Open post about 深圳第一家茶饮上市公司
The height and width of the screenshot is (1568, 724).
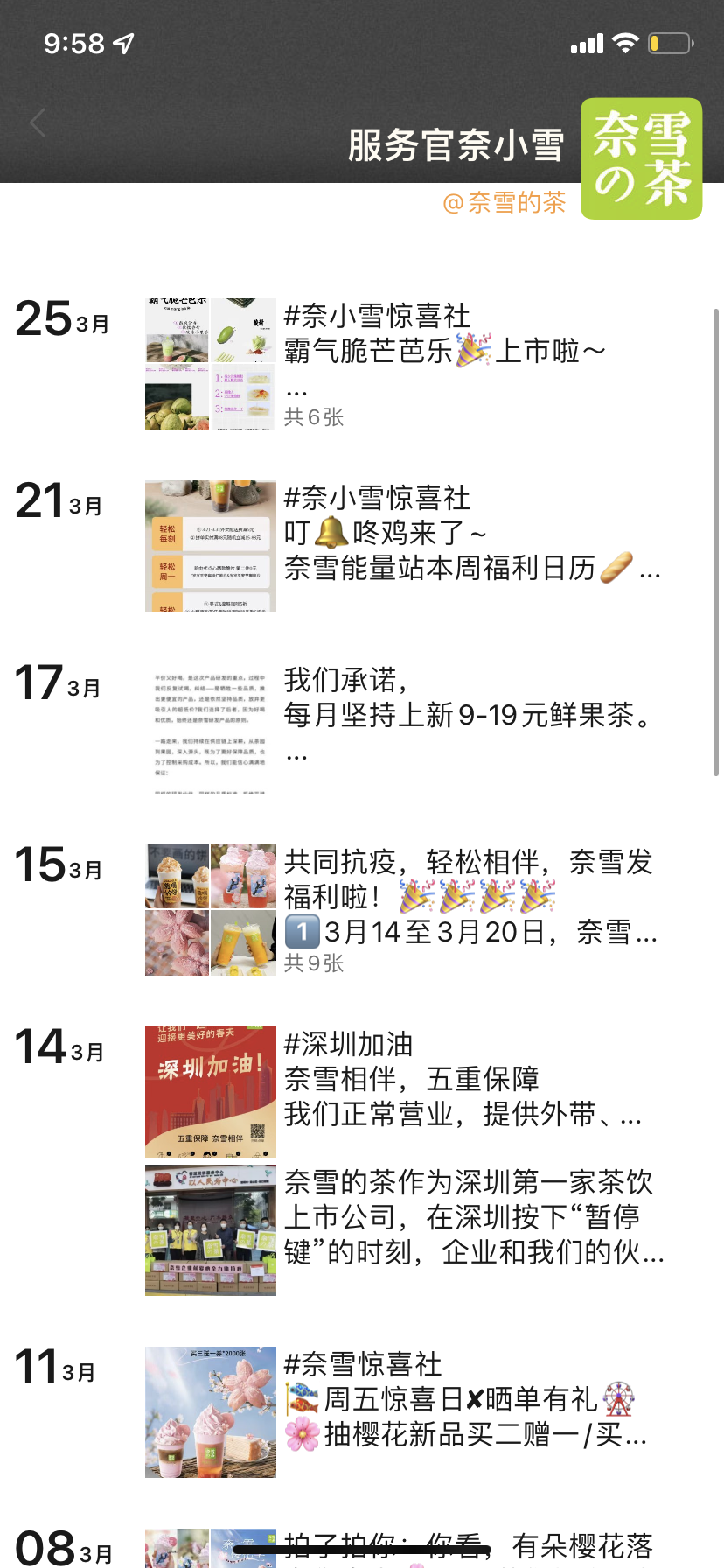pos(472,1217)
